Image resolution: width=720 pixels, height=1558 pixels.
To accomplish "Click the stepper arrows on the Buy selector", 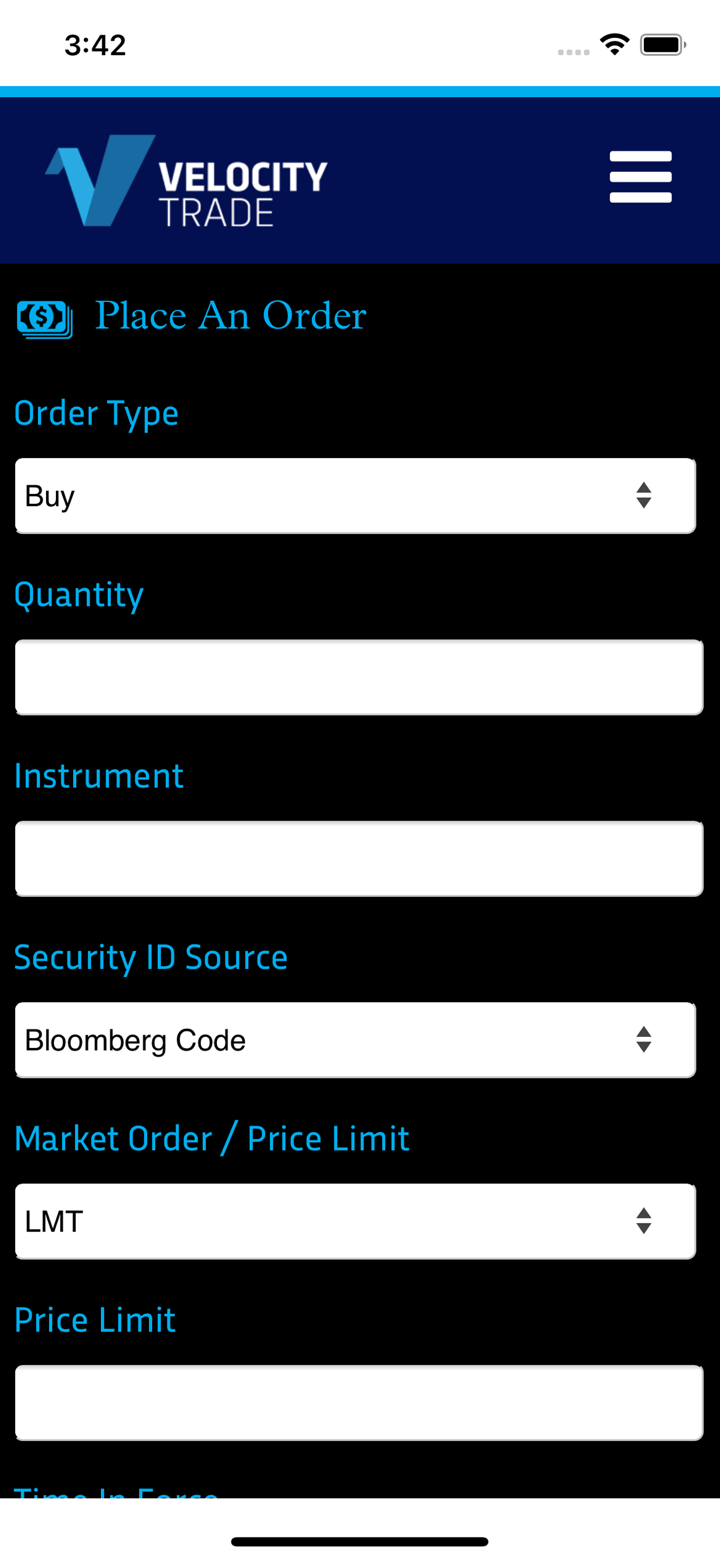I will pyautogui.click(x=645, y=494).
